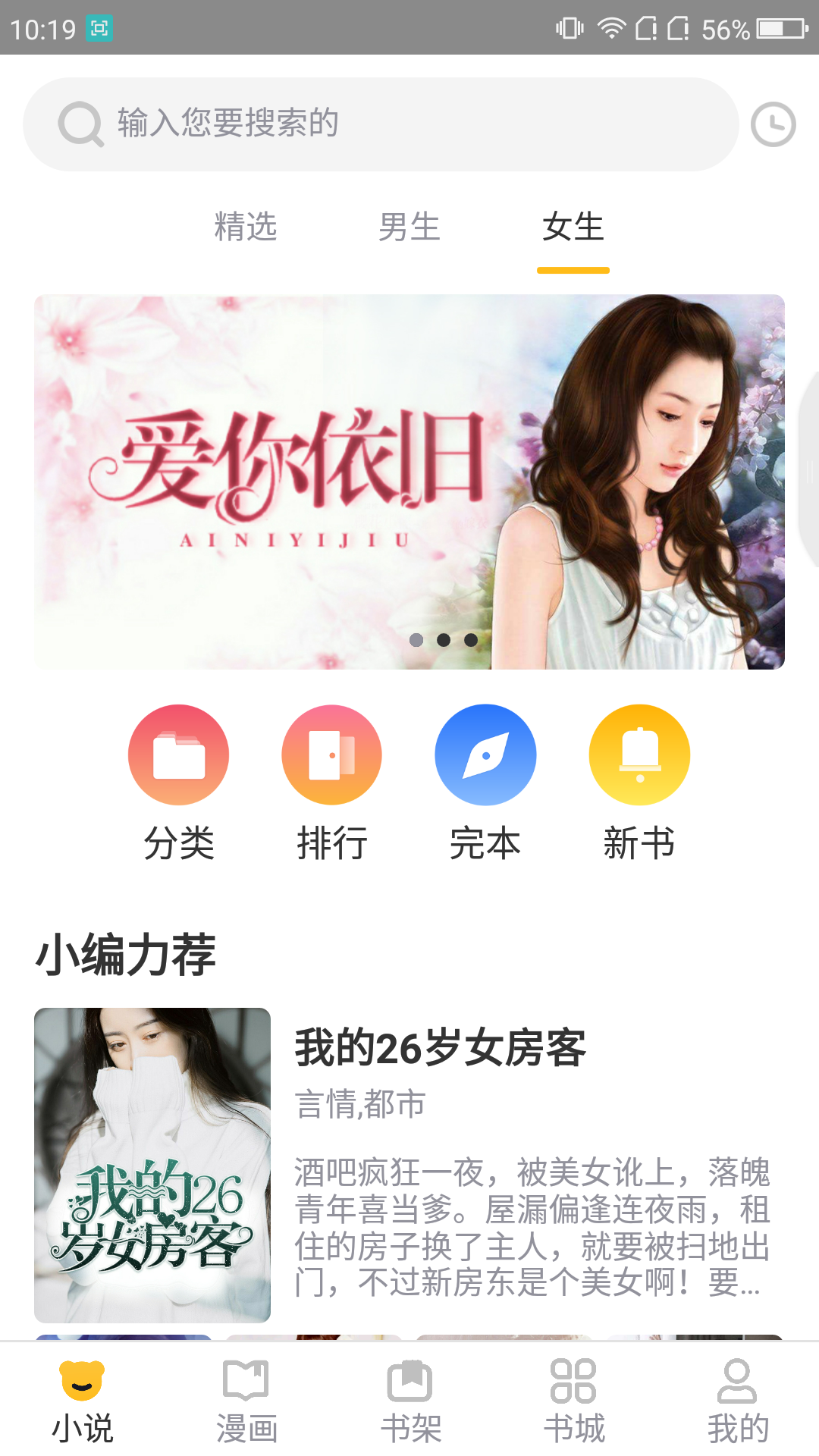The image size is (819, 1456).
Task: Read the 小编力荐 section header
Action: click(127, 954)
